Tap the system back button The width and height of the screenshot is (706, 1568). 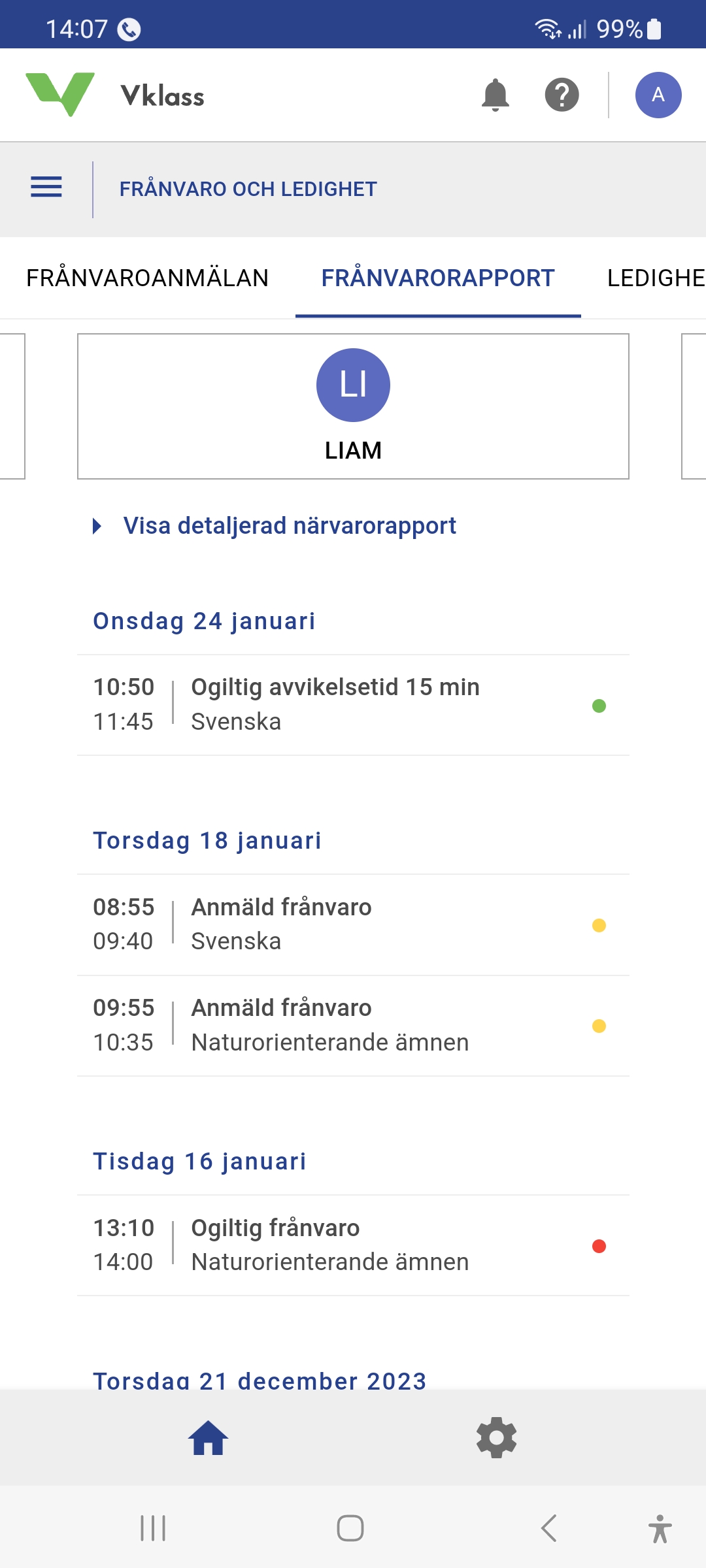(548, 1528)
